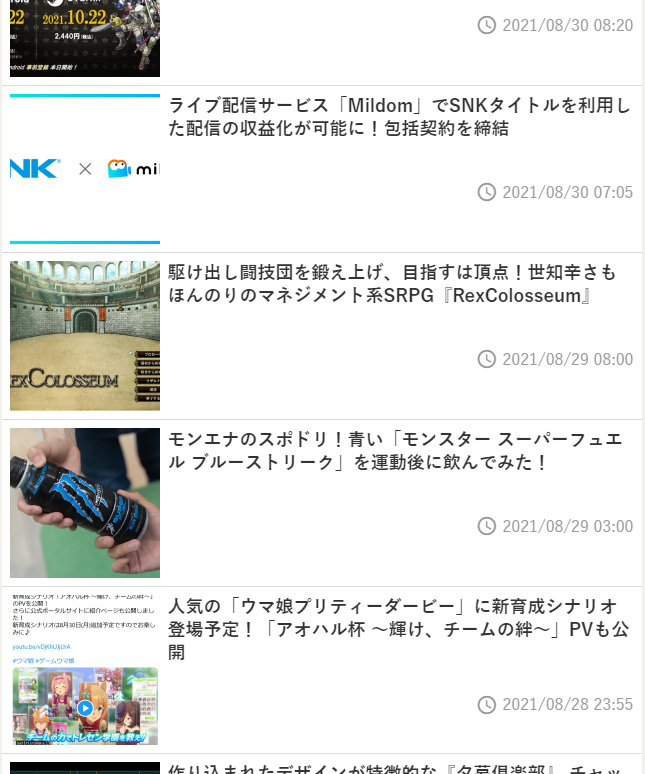Open the RexColosseum SRPG article

(392, 285)
